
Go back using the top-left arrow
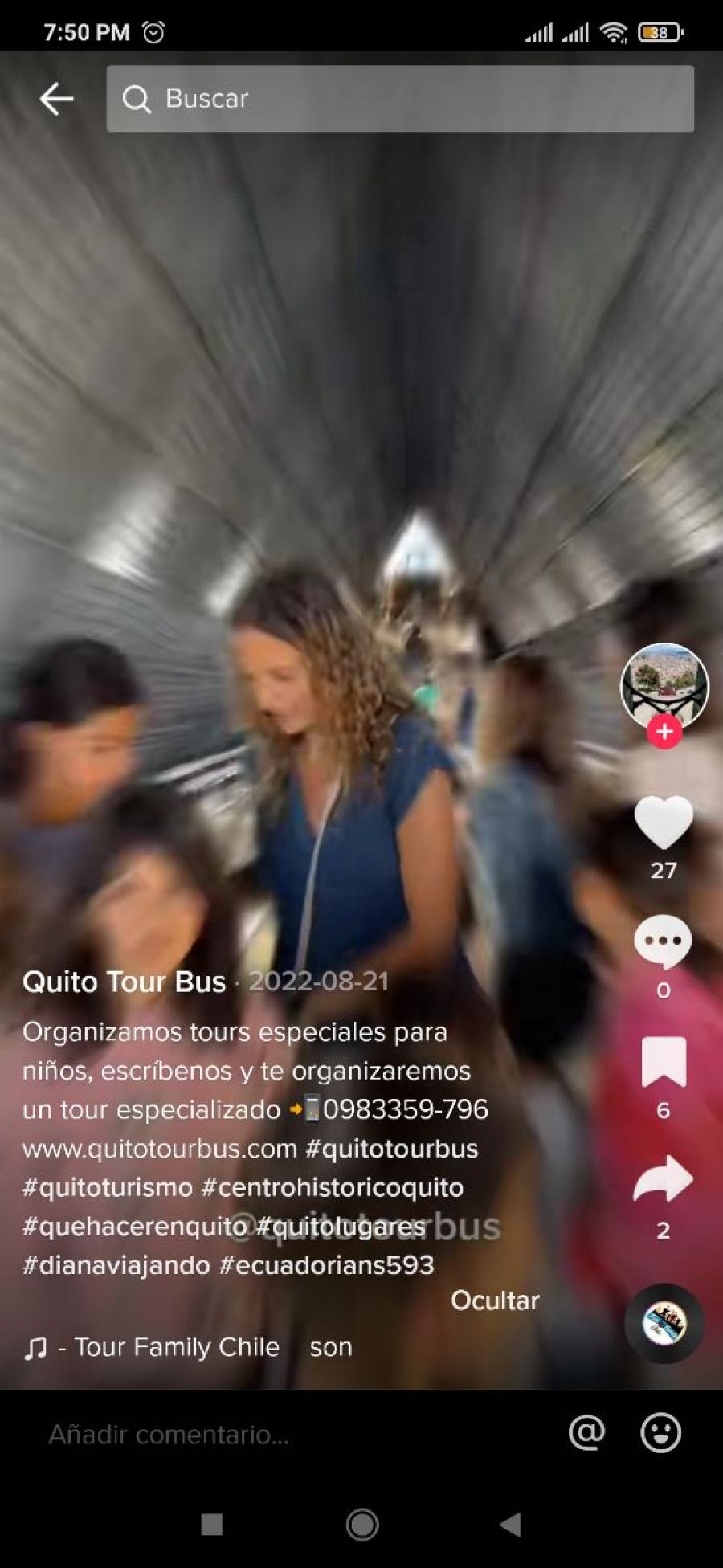tap(56, 99)
